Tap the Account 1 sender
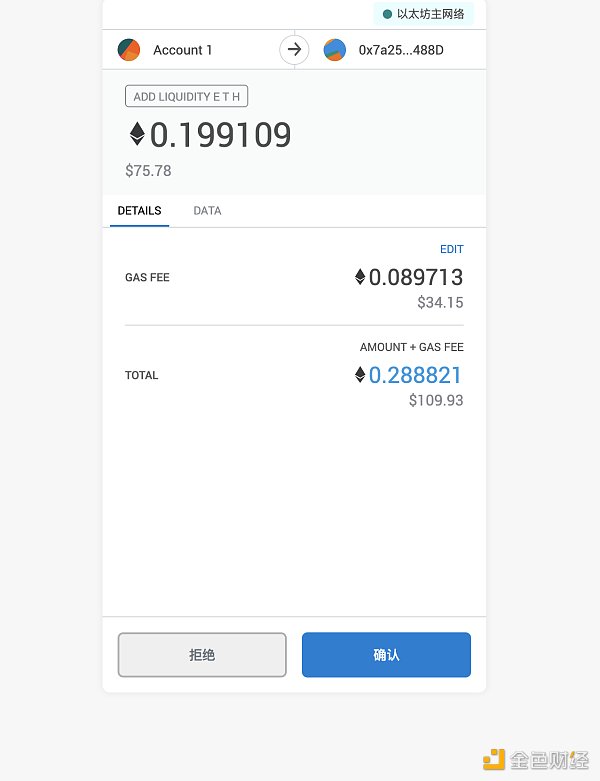This screenshot has height=781, width=600. pyautogui.click(x=182, y=49)
